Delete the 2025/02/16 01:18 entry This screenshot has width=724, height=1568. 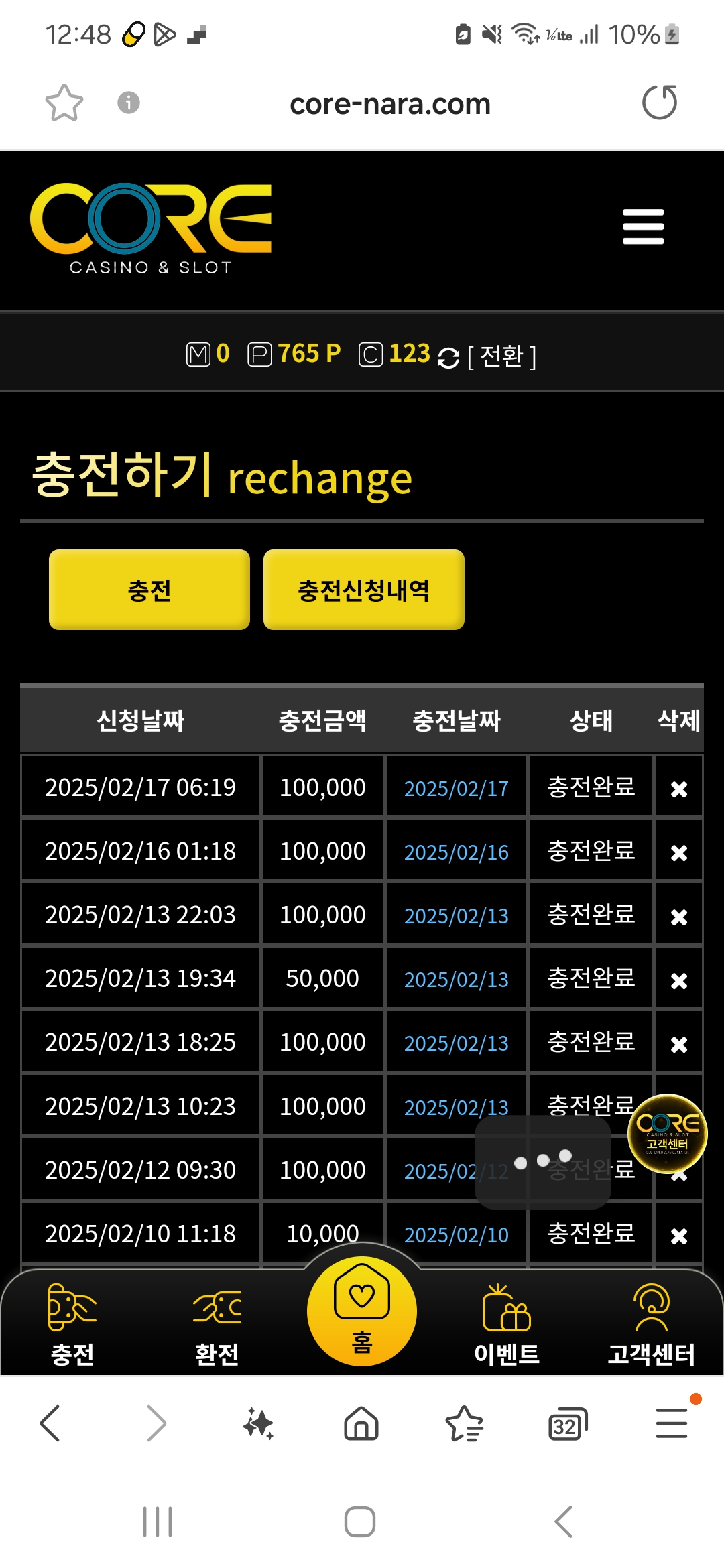[x=679, y=852]
